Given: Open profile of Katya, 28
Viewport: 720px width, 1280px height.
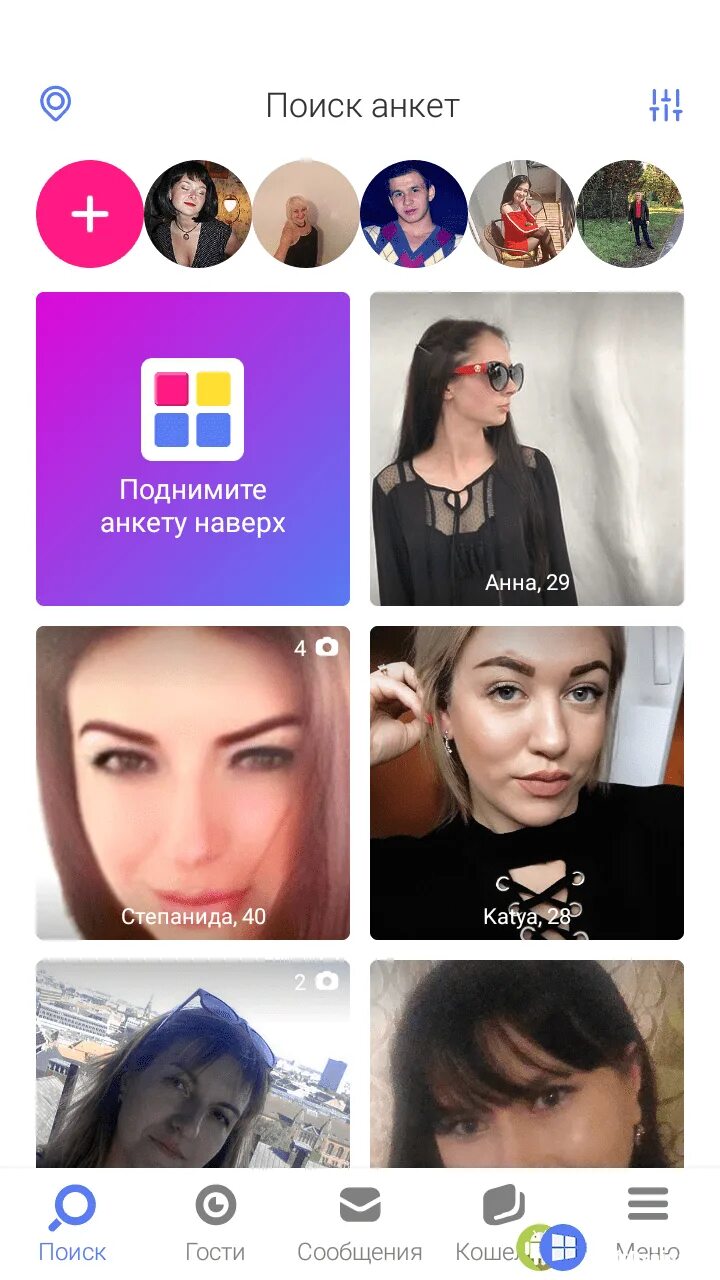Looking at the screenshot, I should (527, 783).
